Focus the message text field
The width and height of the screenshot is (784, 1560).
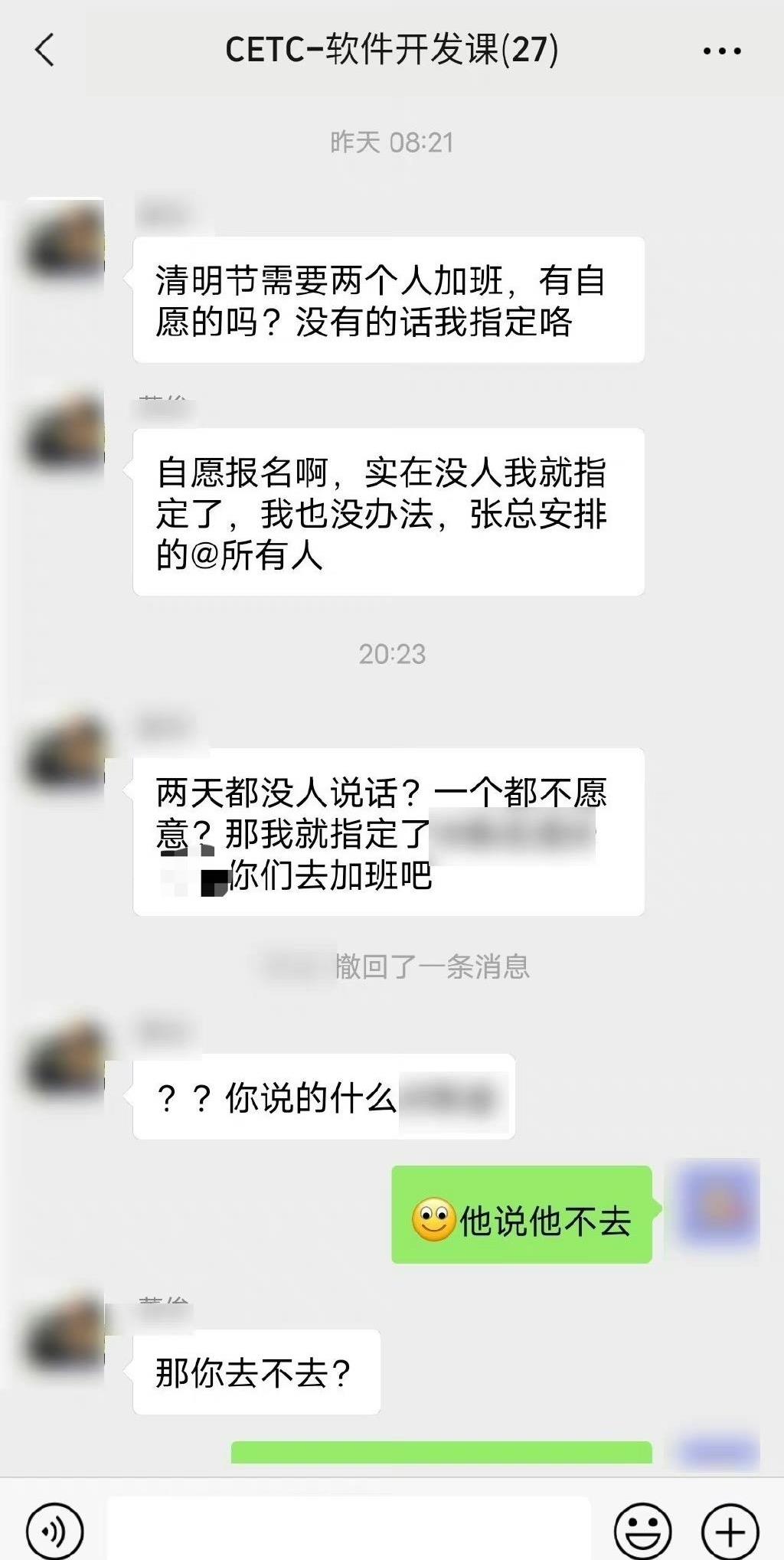pos(348,1529)
